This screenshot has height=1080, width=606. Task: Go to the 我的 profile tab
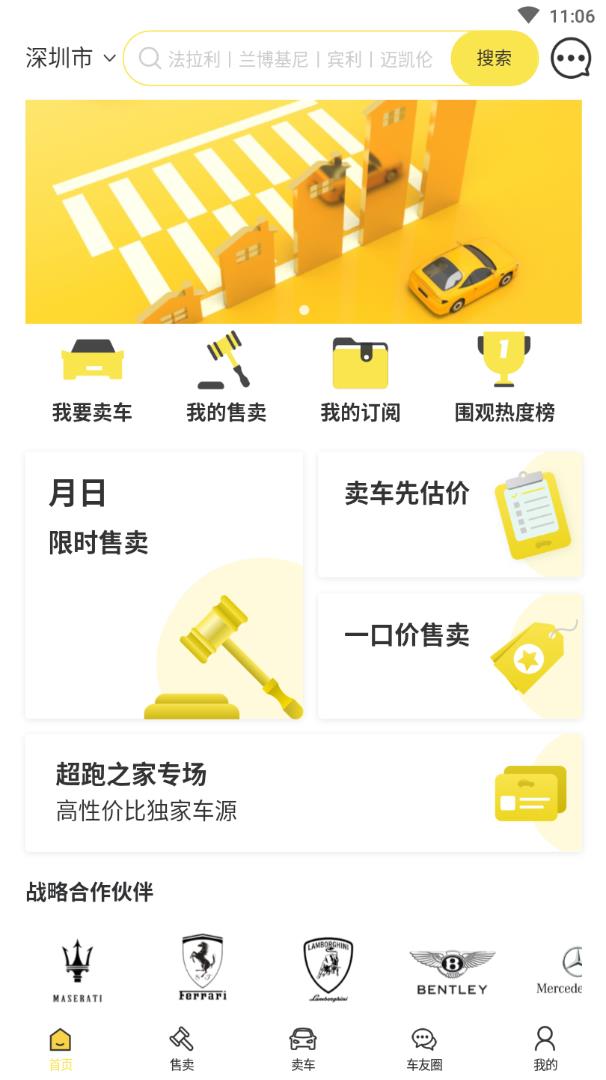545,1048
